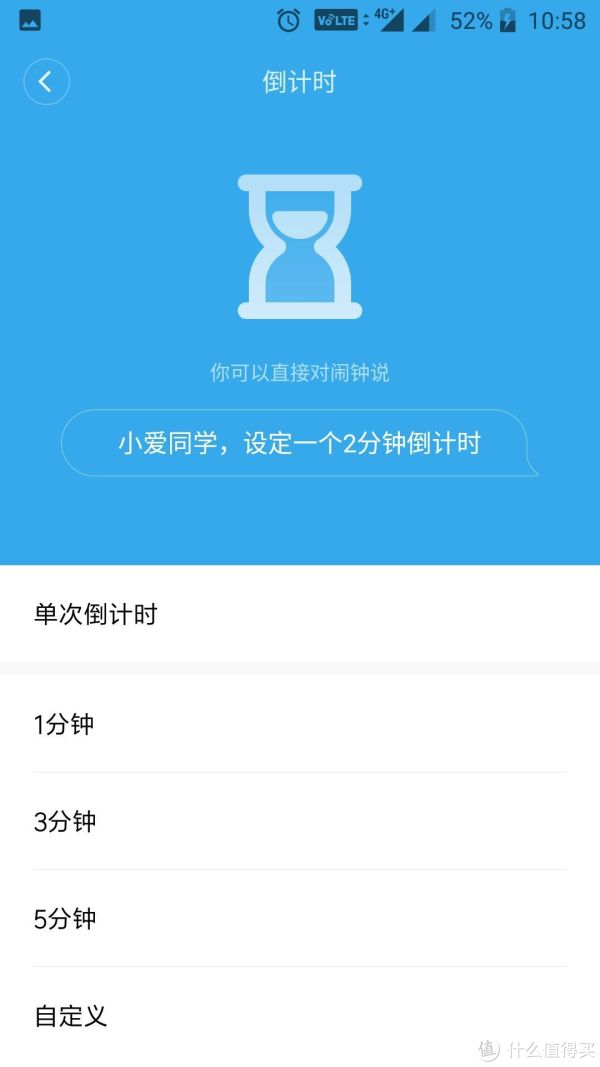Open 自定义 custom countdown
This screenshot has height=1067, width=600.
click(x=300, y=1017)
